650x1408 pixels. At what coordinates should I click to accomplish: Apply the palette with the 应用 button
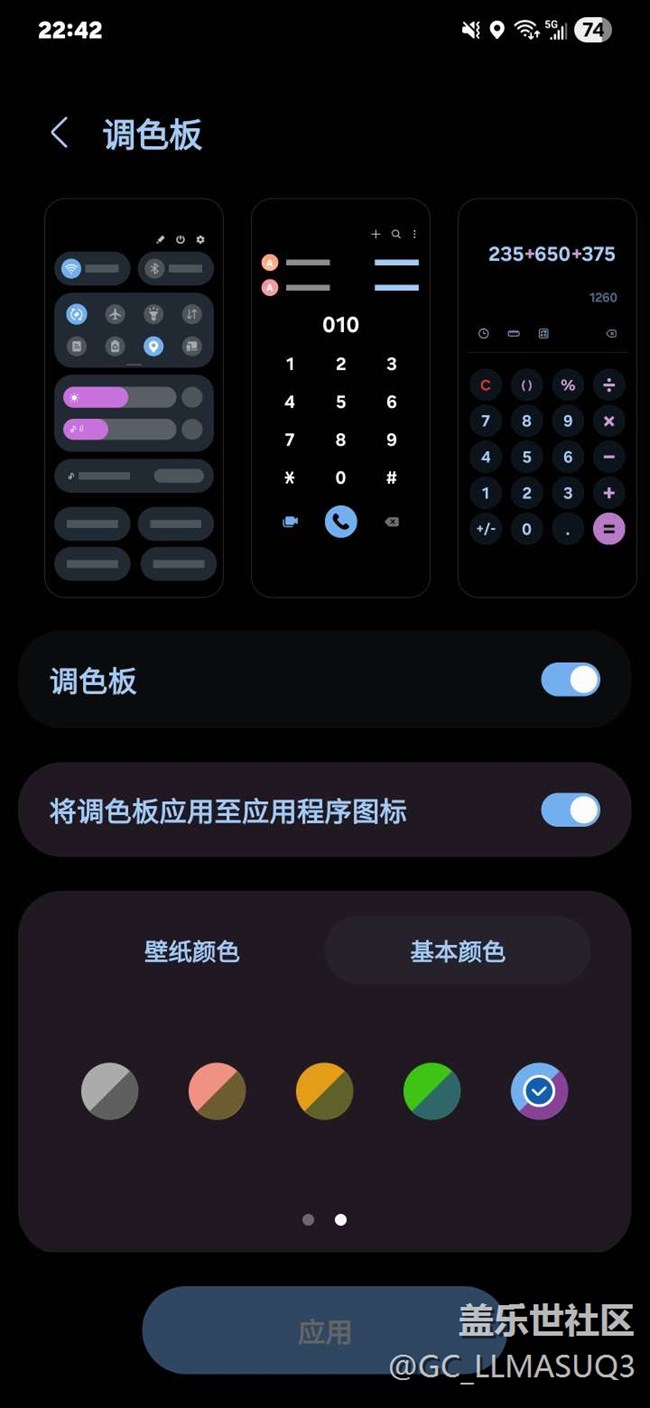tap(325, 1331)
